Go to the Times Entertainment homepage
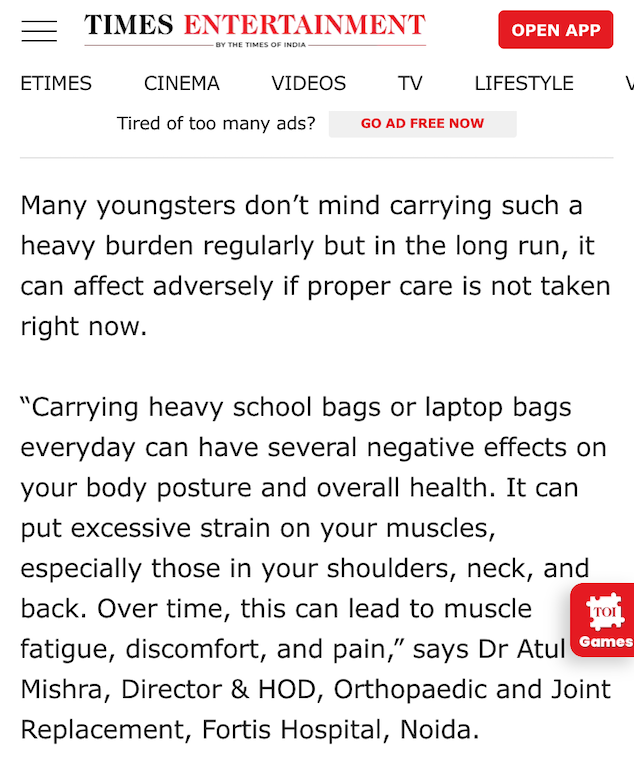 pos(255,29)
